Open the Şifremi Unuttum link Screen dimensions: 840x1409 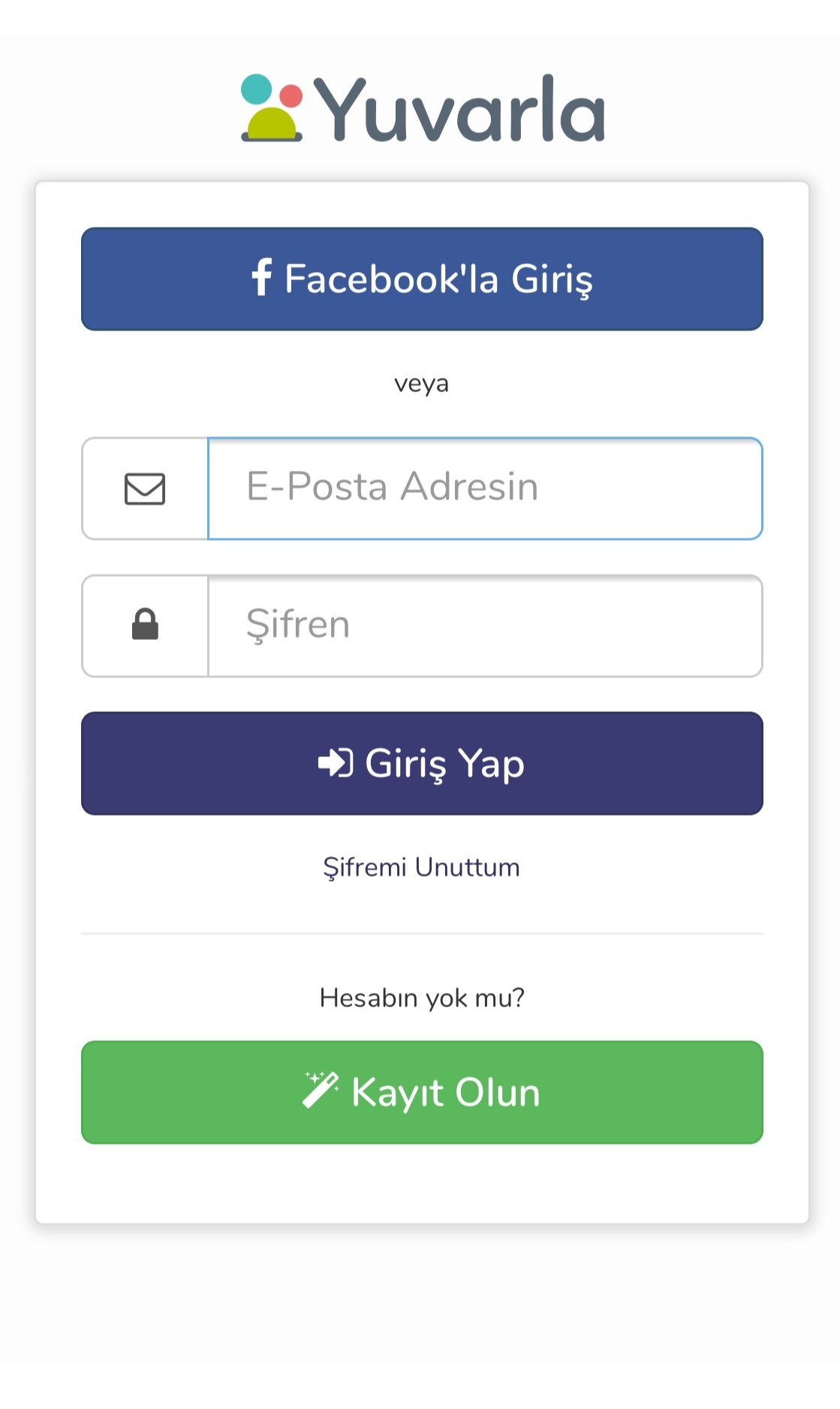(421, 867)
